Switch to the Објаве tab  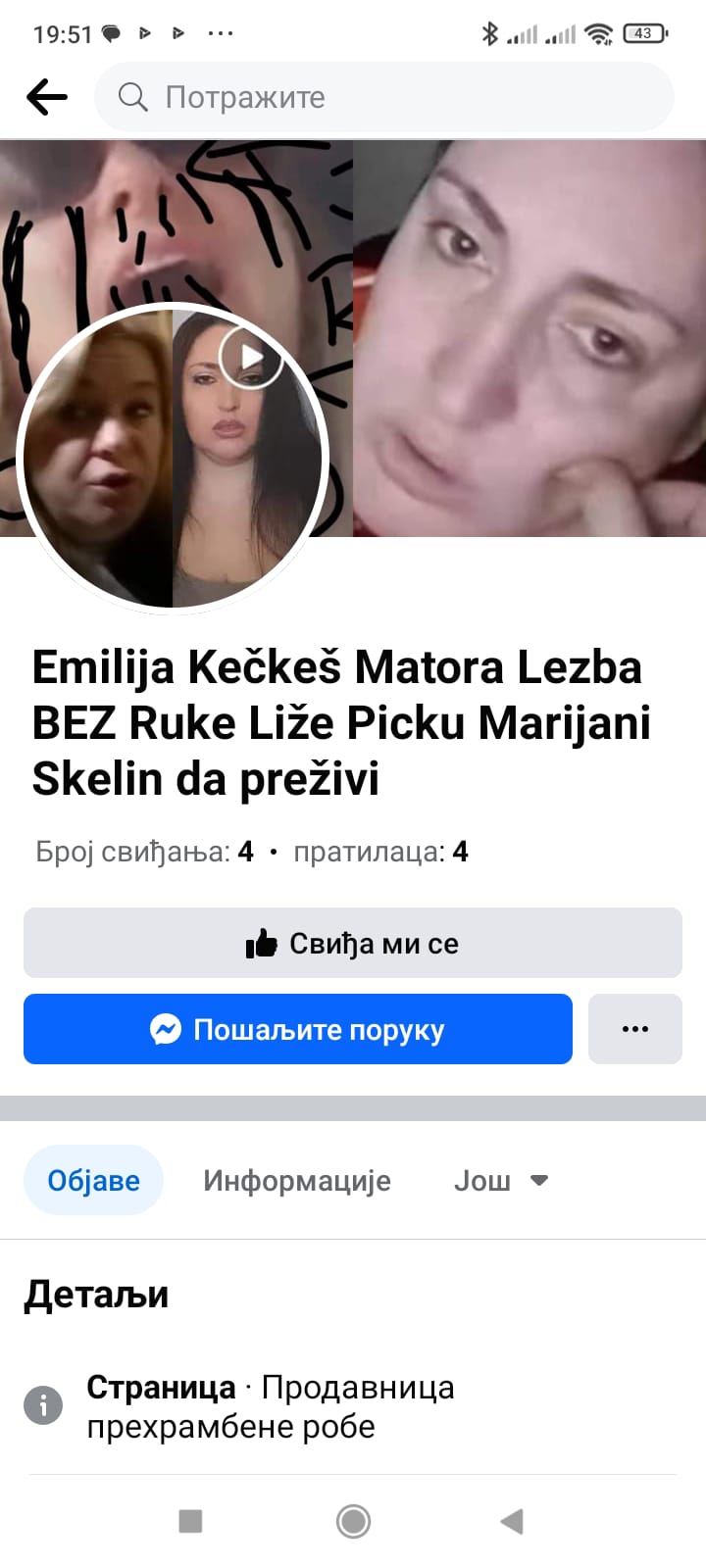(x=93, y=1180)
